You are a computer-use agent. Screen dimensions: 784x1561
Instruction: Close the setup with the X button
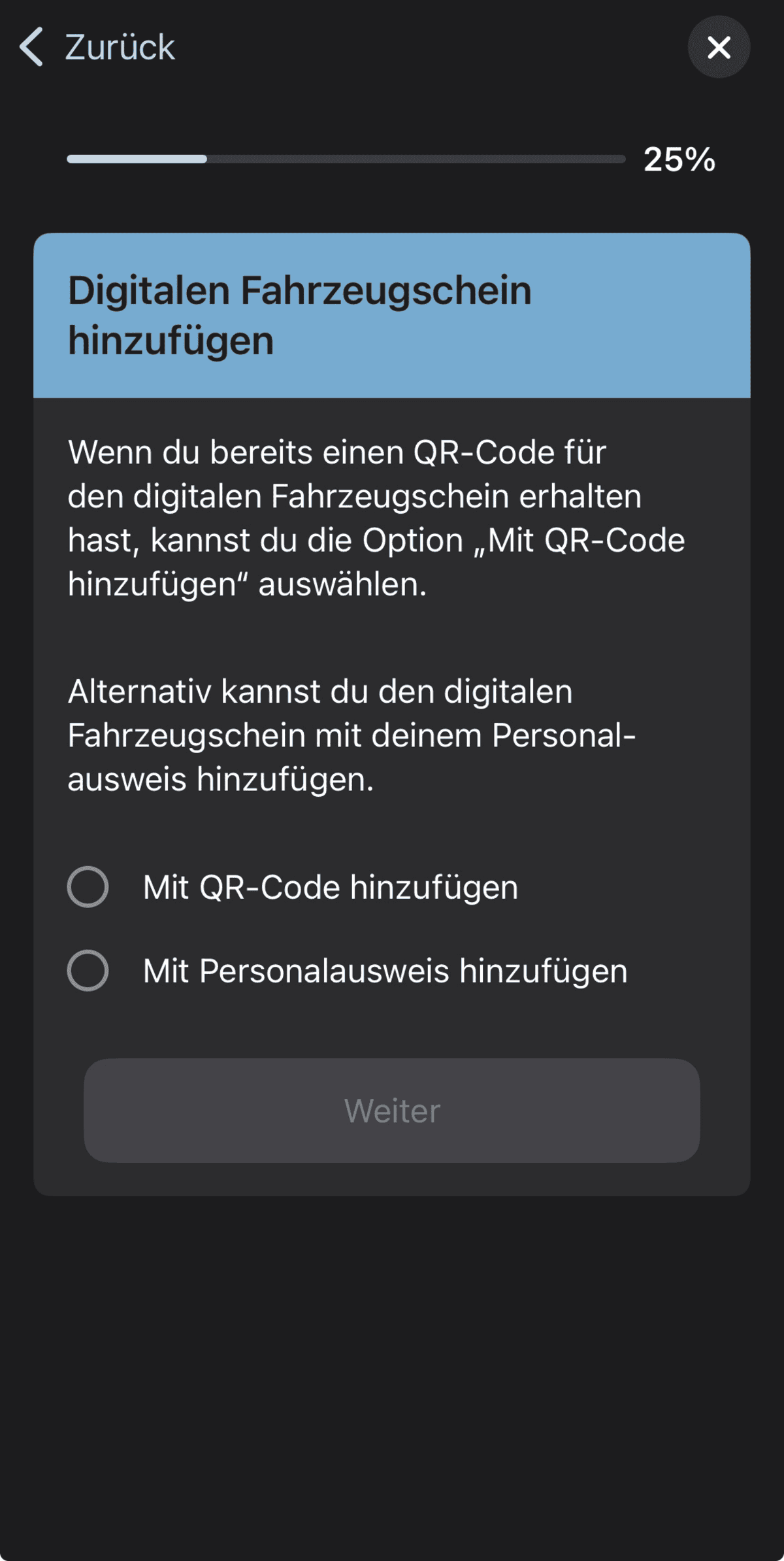click(x=719, y=47)
